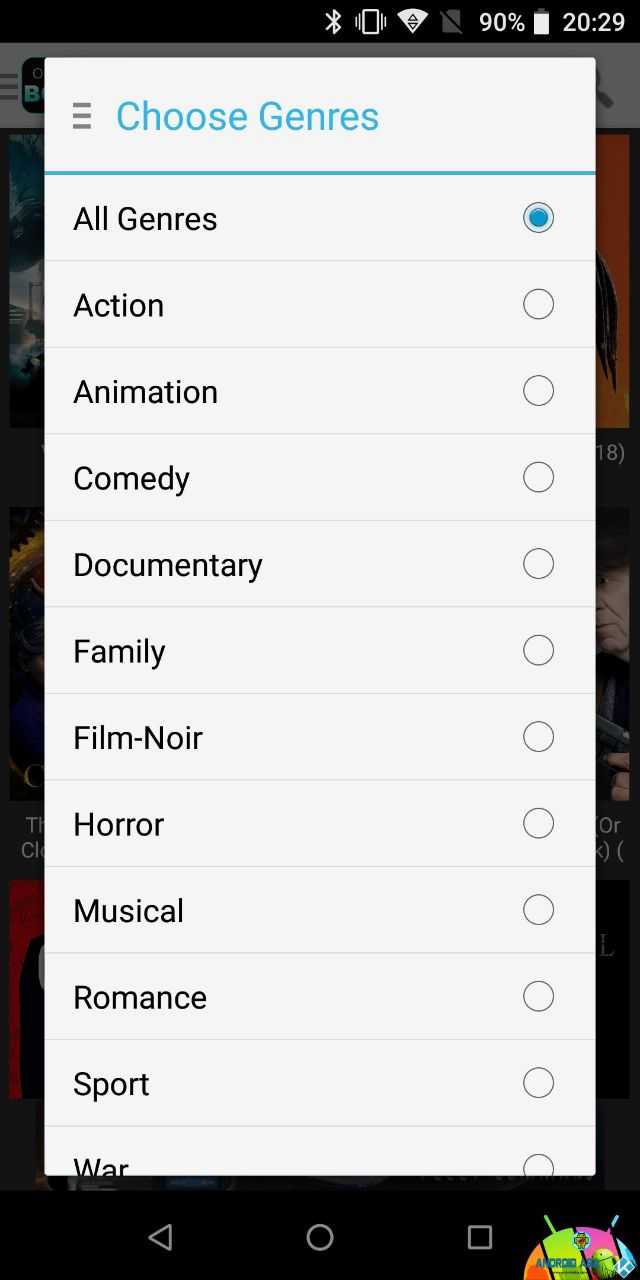Viewport: 640px width, 1280px height.
Task: Choose the Action genre
Action: click(320, 305)
